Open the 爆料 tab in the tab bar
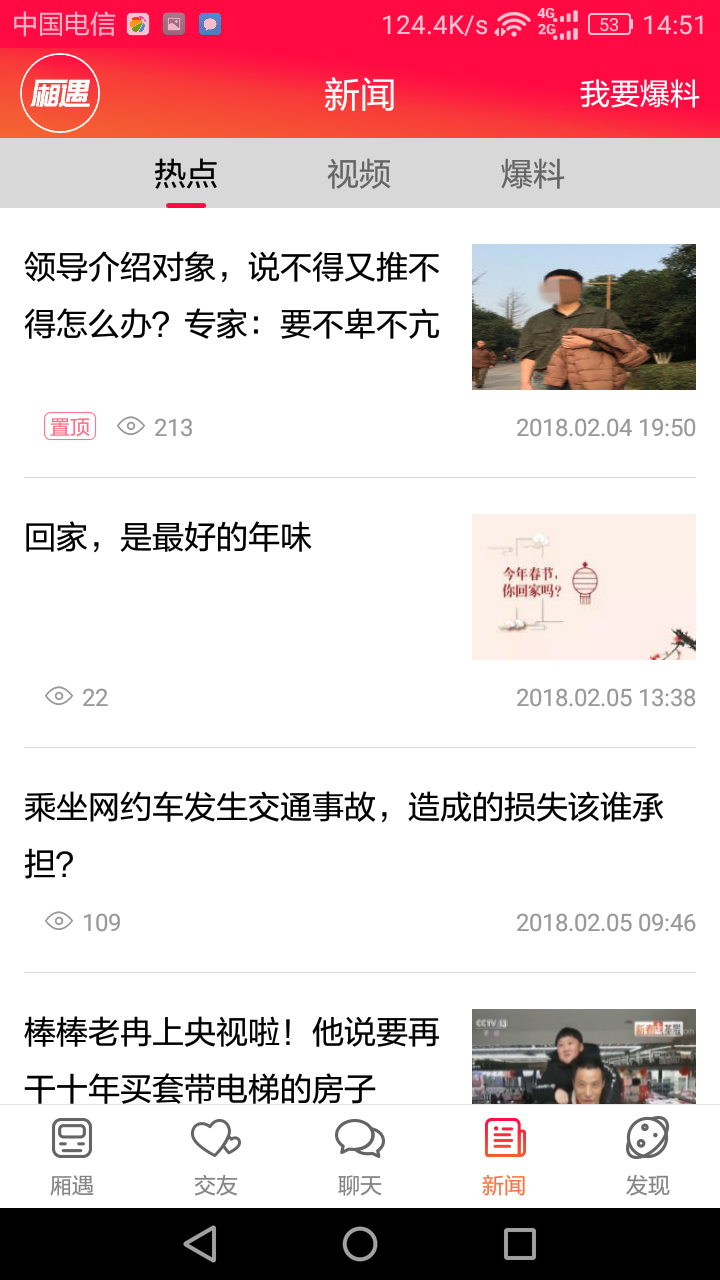 pyautogui.click(x=533, y=173)
